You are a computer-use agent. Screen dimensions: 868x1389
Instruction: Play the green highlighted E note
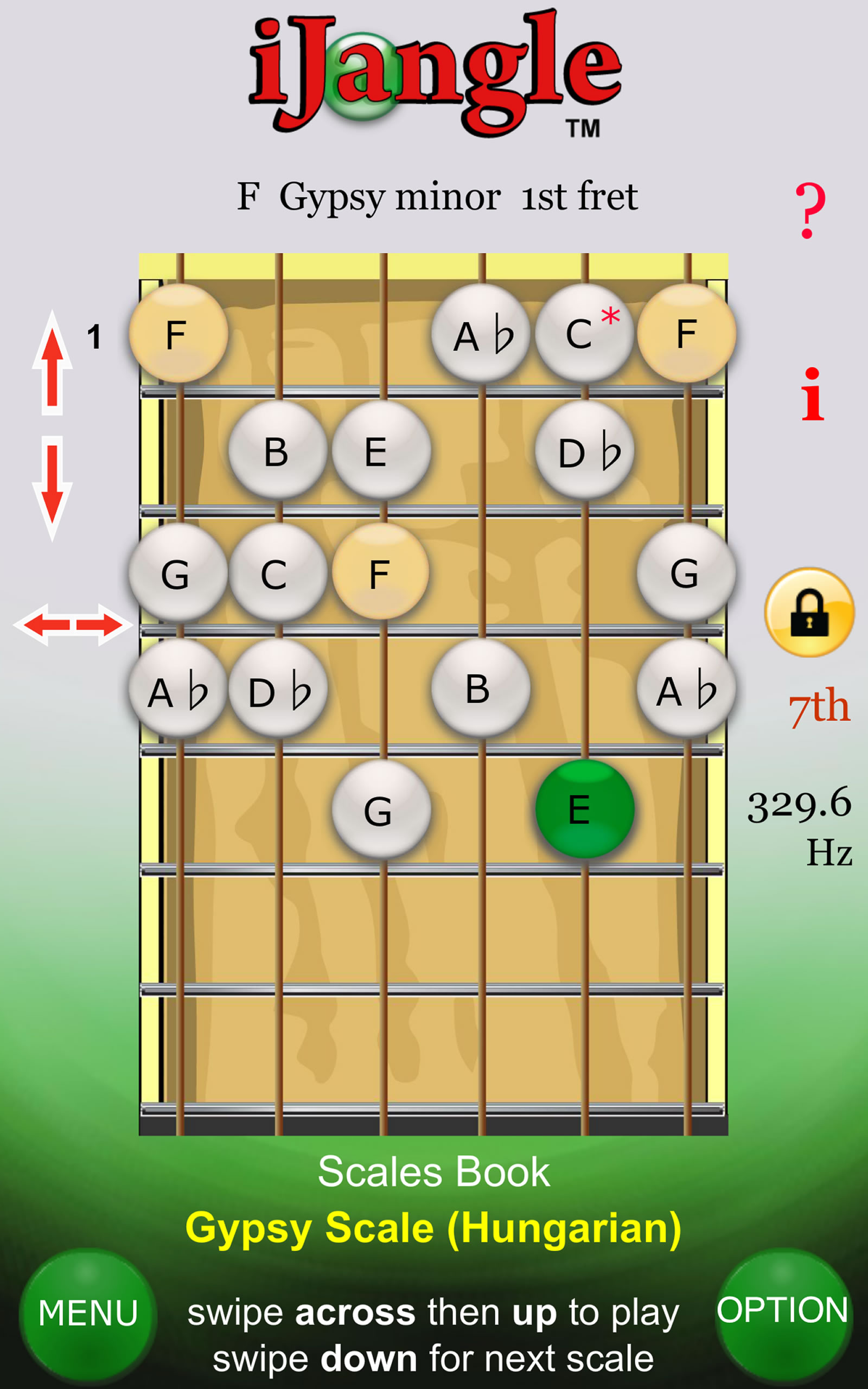click(x=584, y=810)
